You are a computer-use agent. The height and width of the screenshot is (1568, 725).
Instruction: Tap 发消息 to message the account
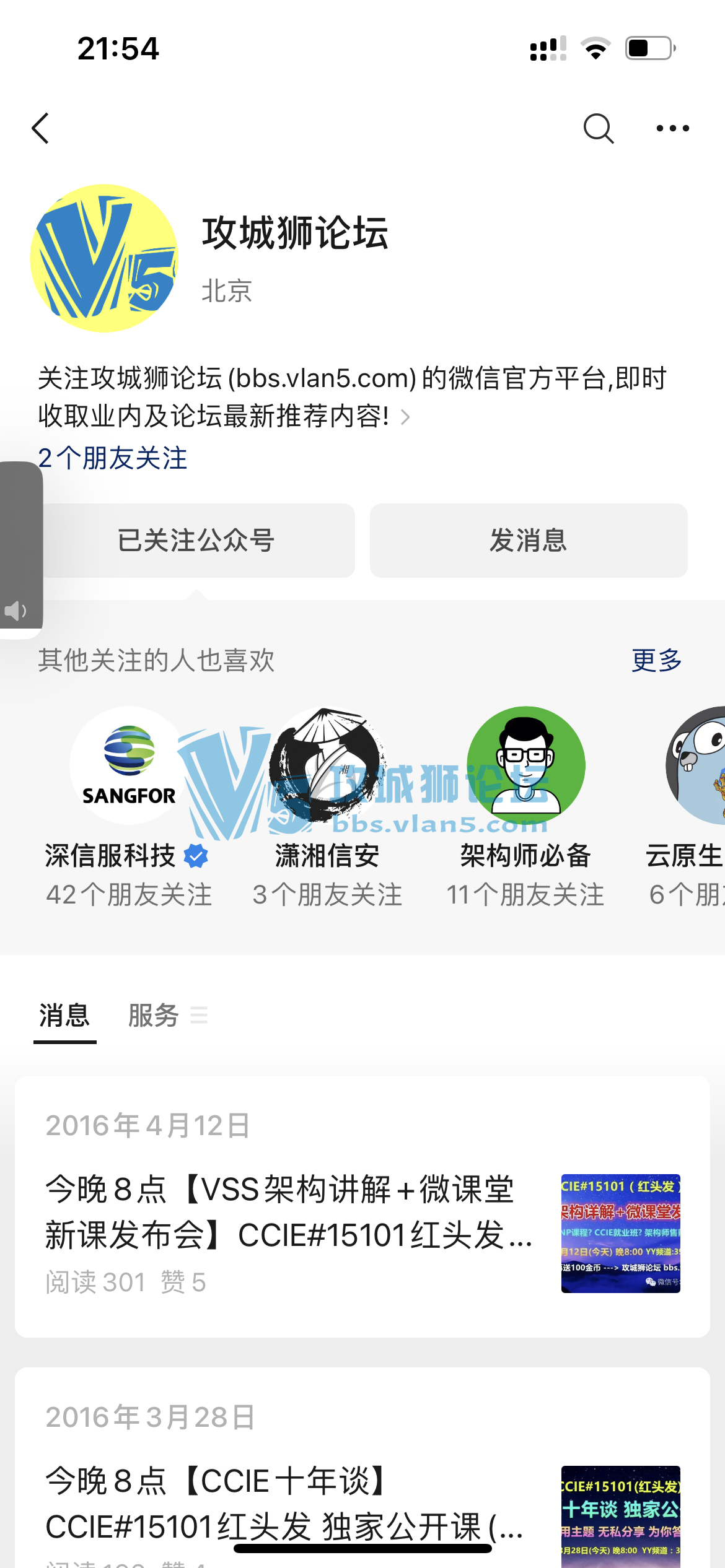528,540
